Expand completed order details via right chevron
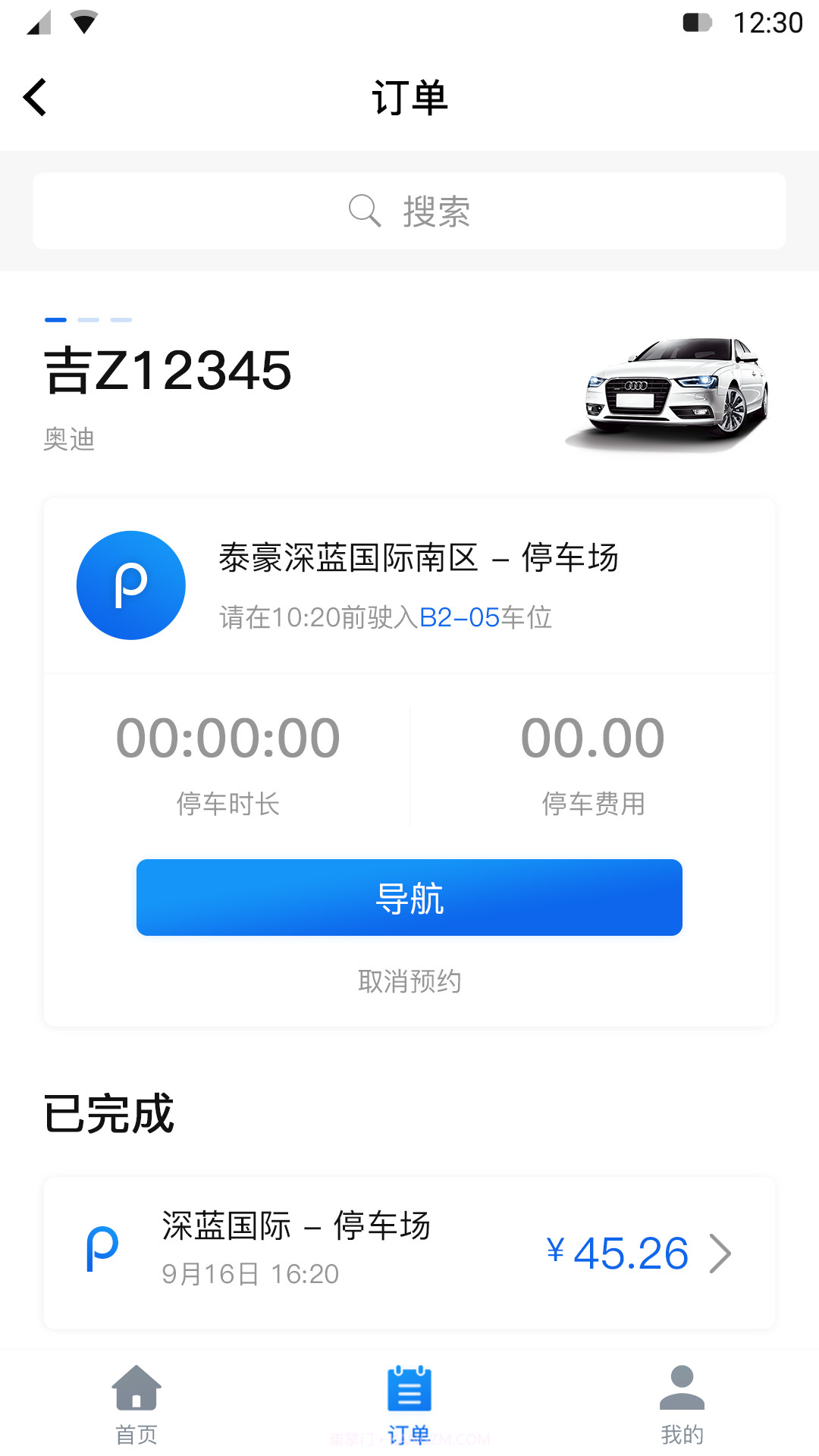Screen dimensions: 819x1456 pyautogui.click(x=719, y=1253)
